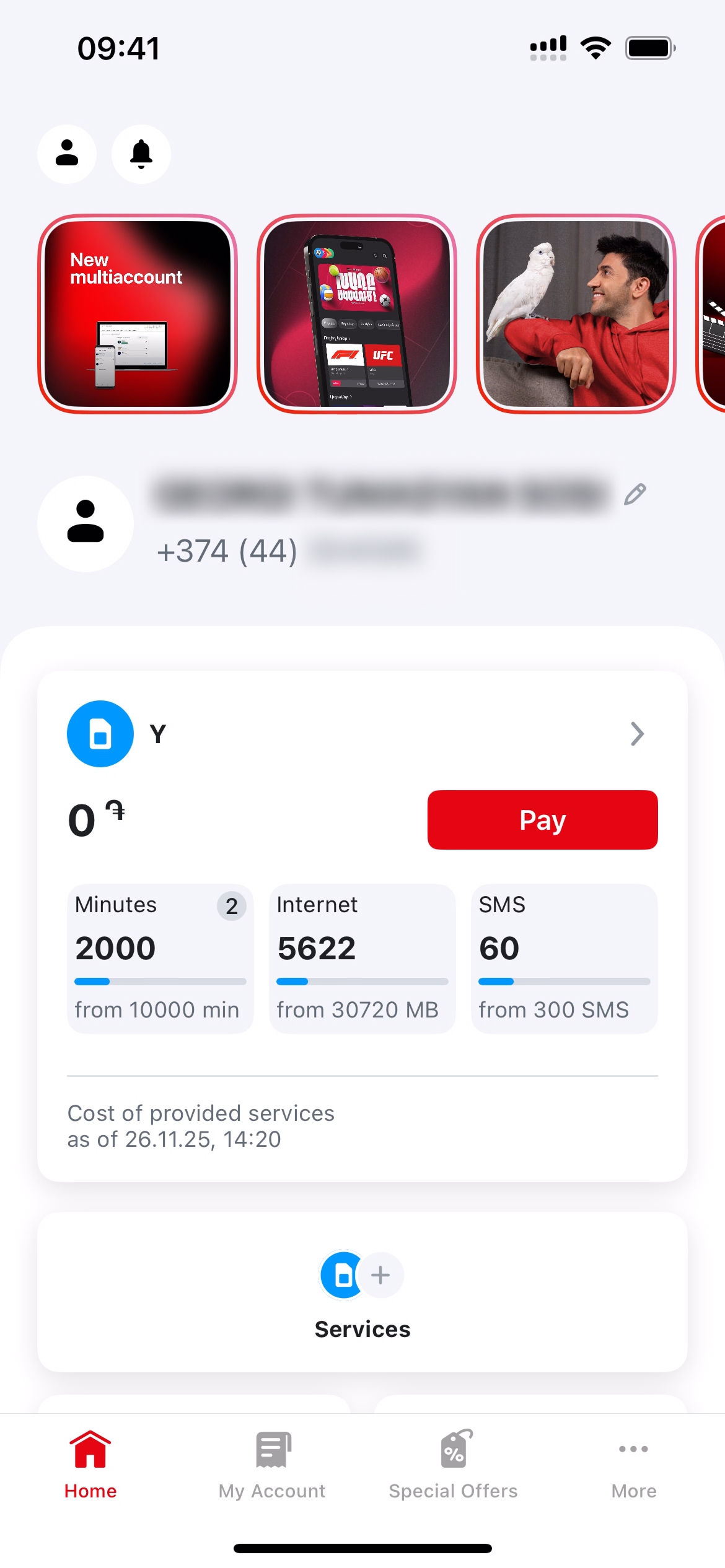Open the New multiaccount story

138,314
